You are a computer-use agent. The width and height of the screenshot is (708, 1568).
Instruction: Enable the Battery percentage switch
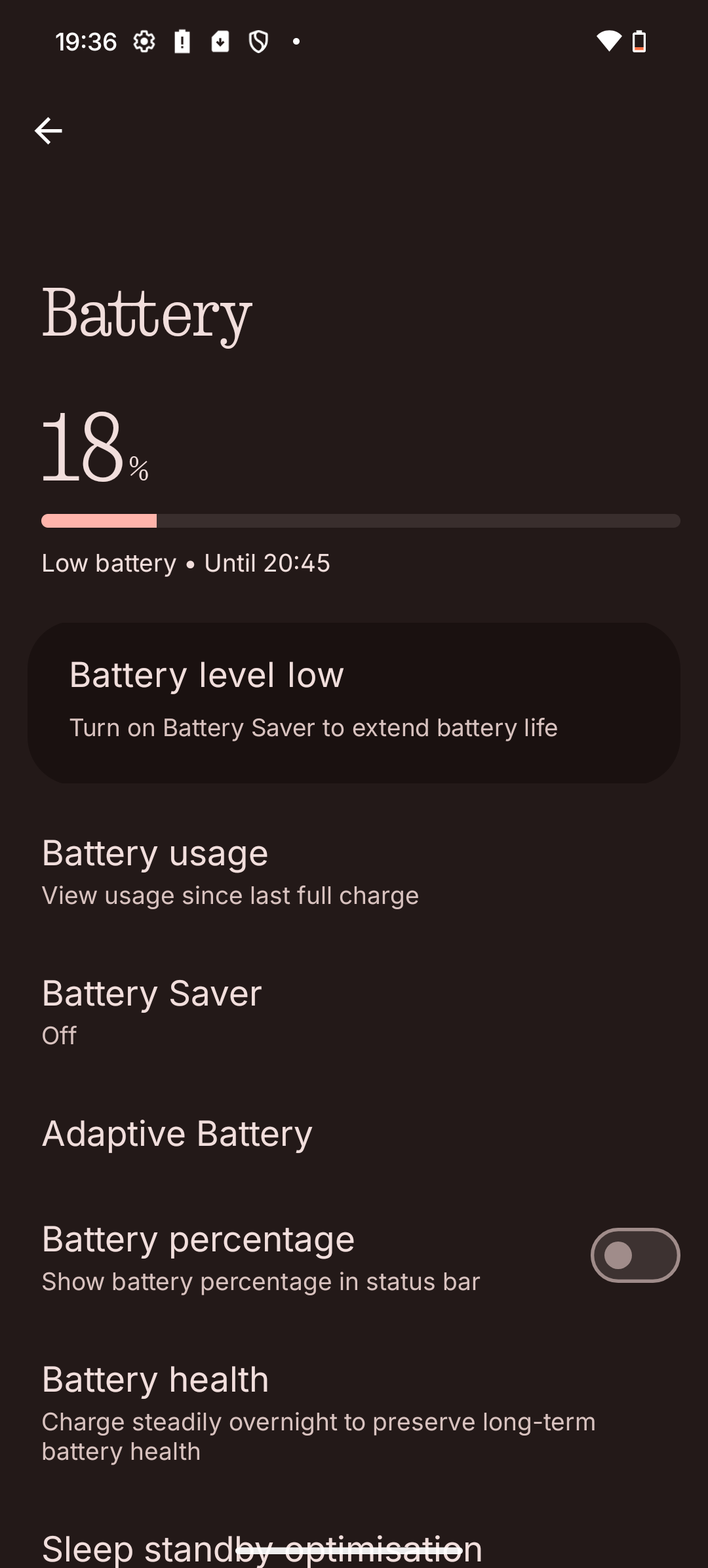(635, 1255)
